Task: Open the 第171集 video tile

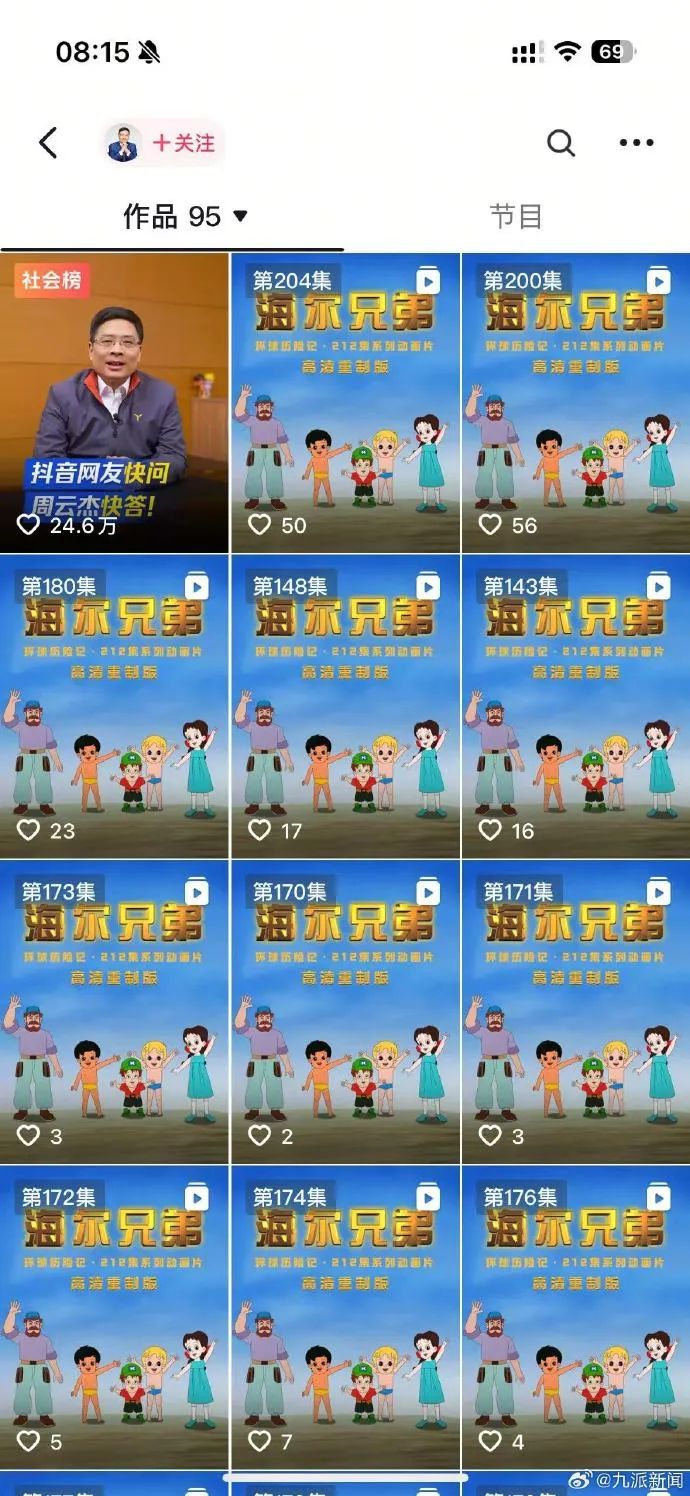Action: [x=576, y=1013]
